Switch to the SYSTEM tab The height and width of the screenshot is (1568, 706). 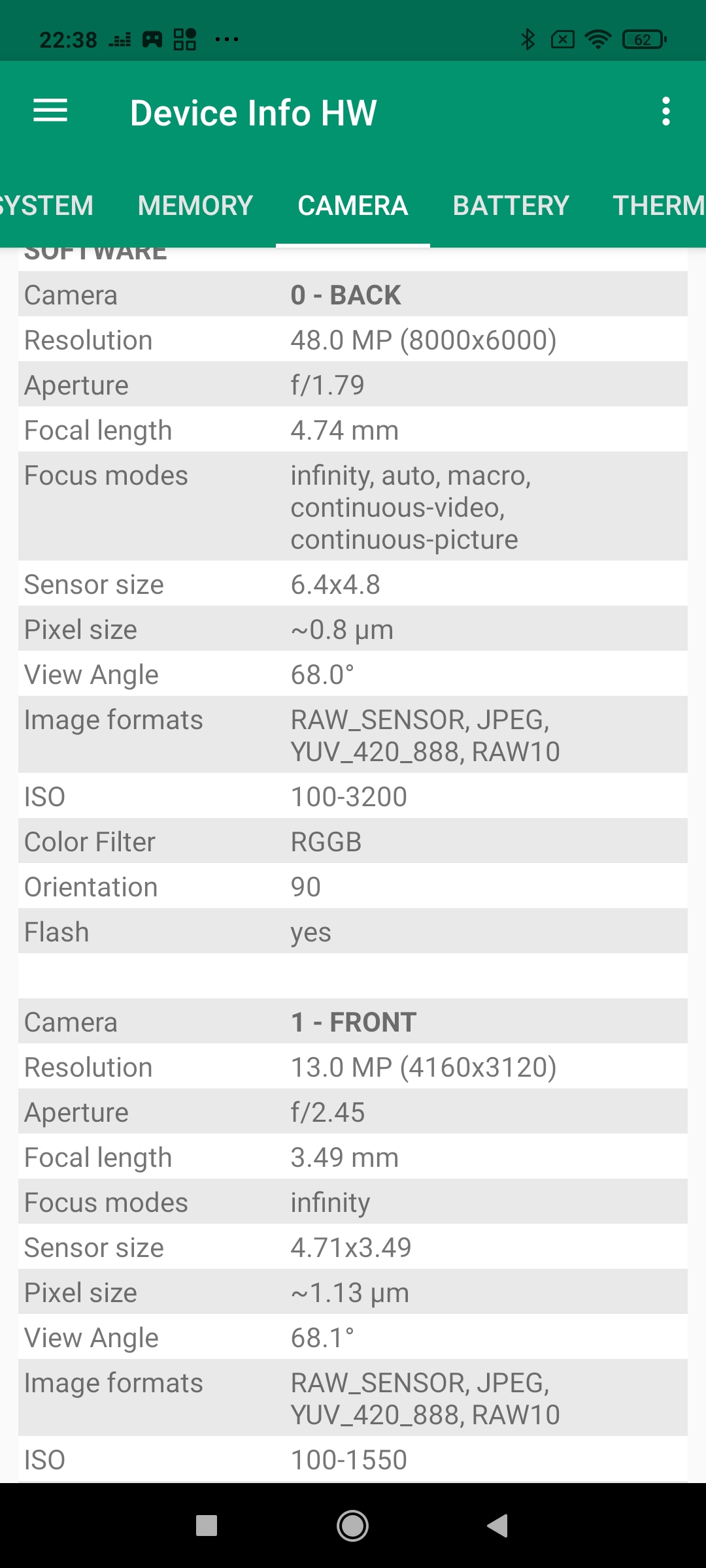46,206
